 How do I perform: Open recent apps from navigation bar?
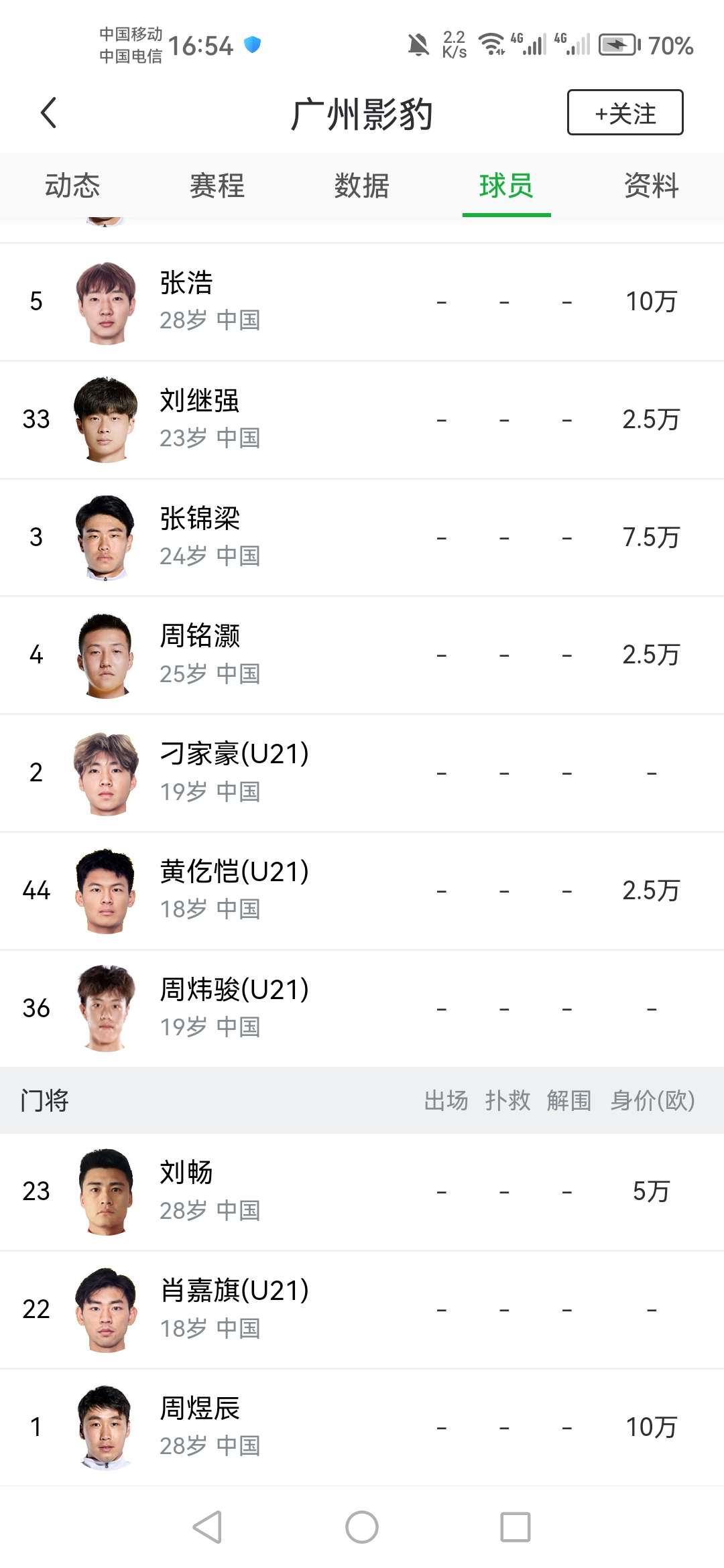tap(516, 1527)
